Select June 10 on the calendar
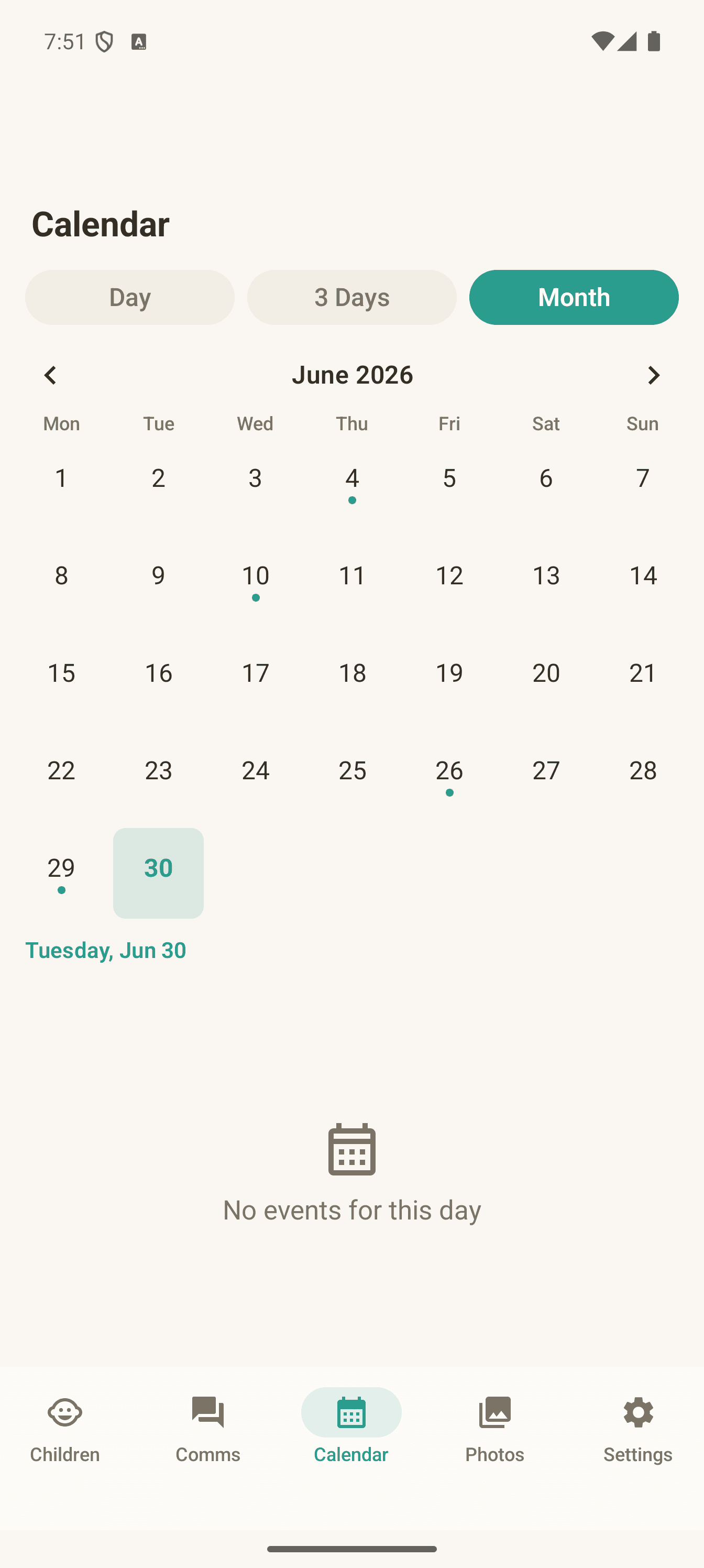This screenshot has height=1568, width=704. coord(255,581)
